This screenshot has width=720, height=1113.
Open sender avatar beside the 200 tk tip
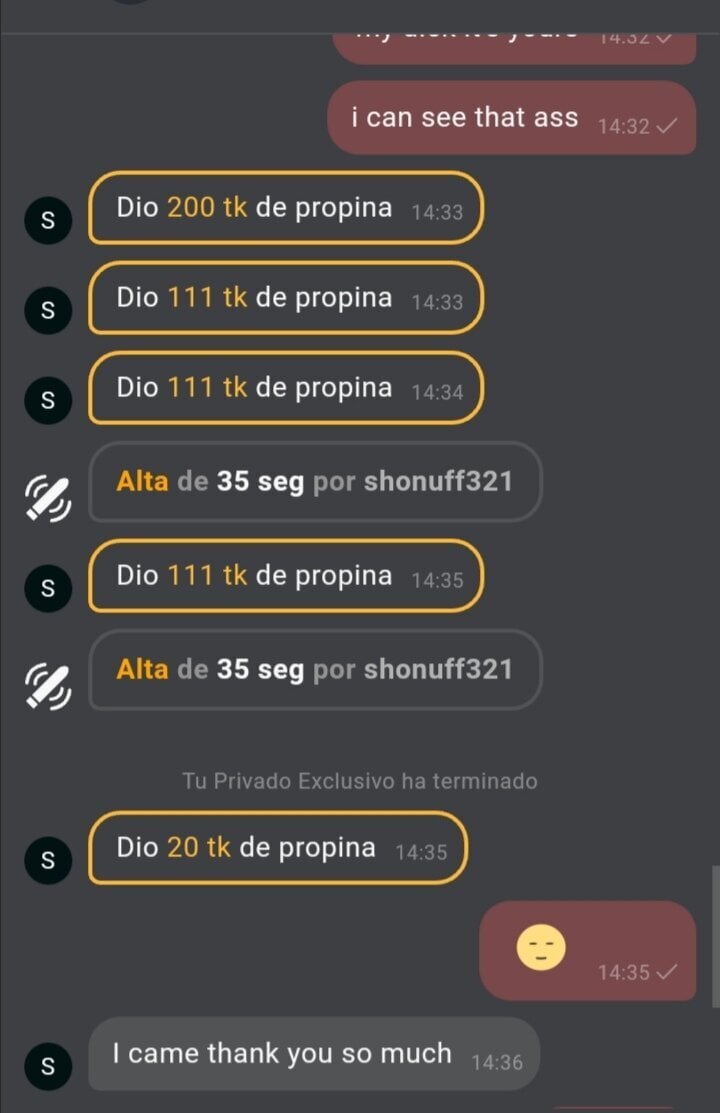47,221
